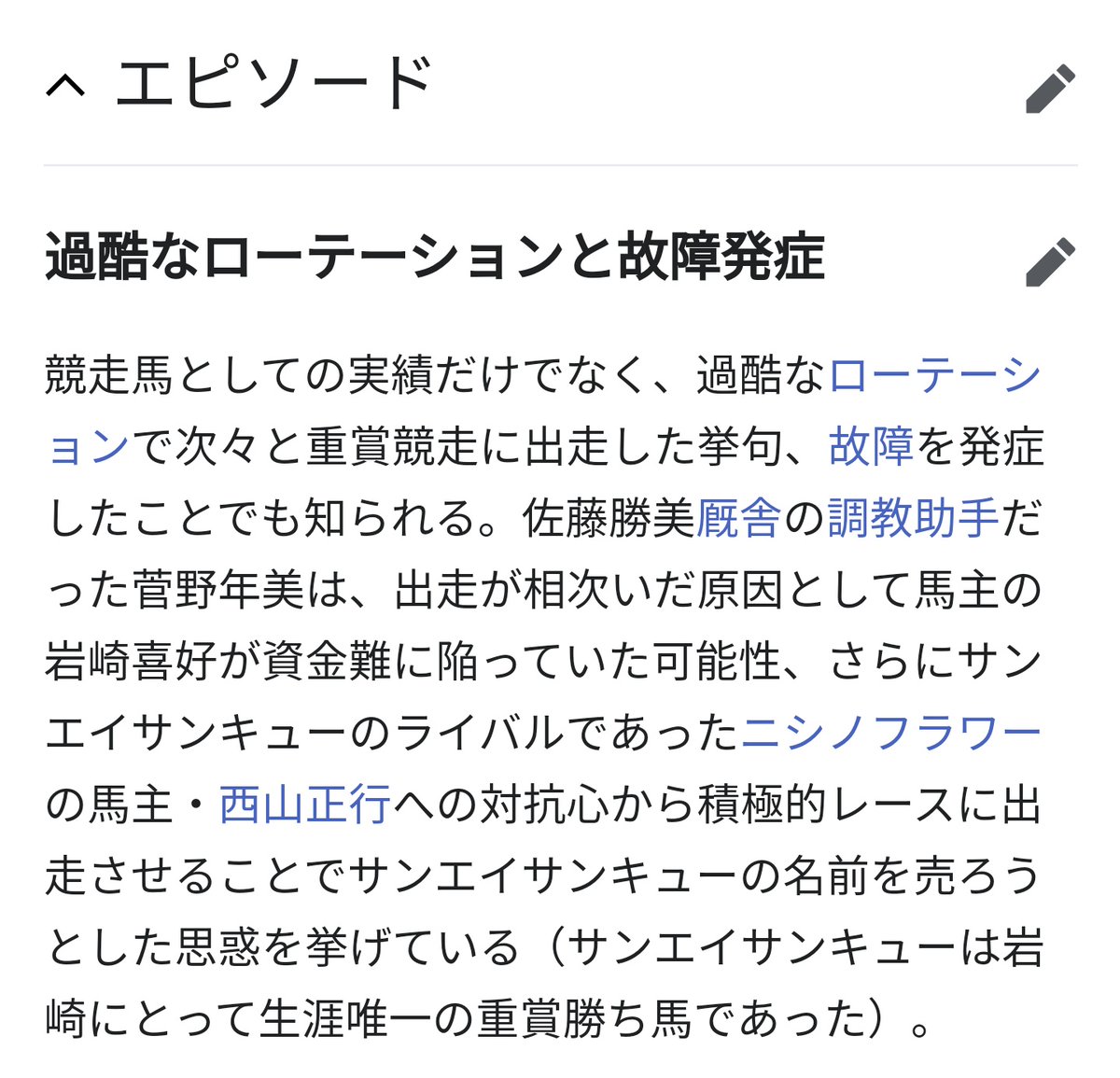Open the 厩舎 link

point(738,519)
